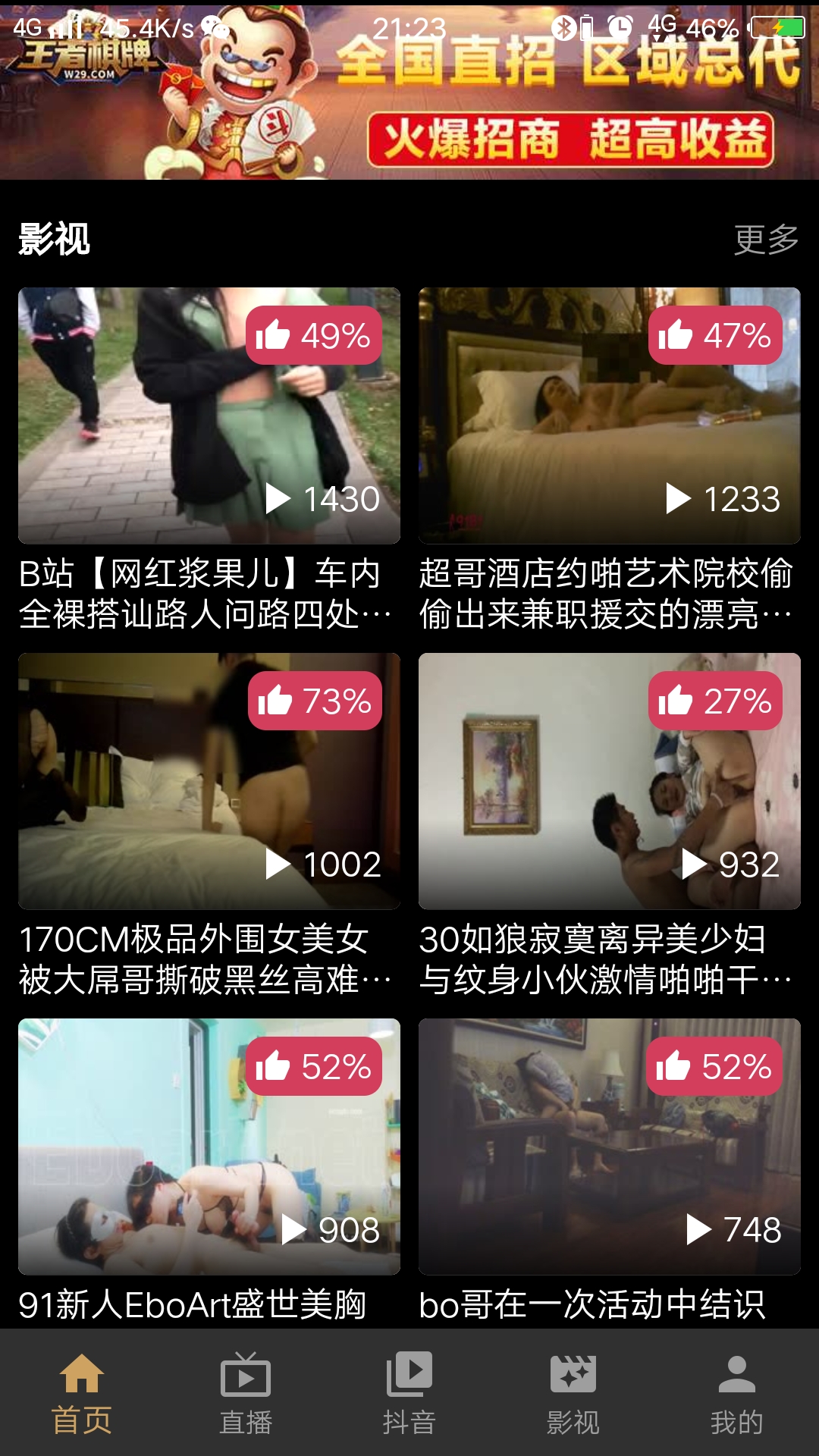The image size is (819, 1456).
Task: Open the video tile with 1430 plays
Action: pos(209,416)
